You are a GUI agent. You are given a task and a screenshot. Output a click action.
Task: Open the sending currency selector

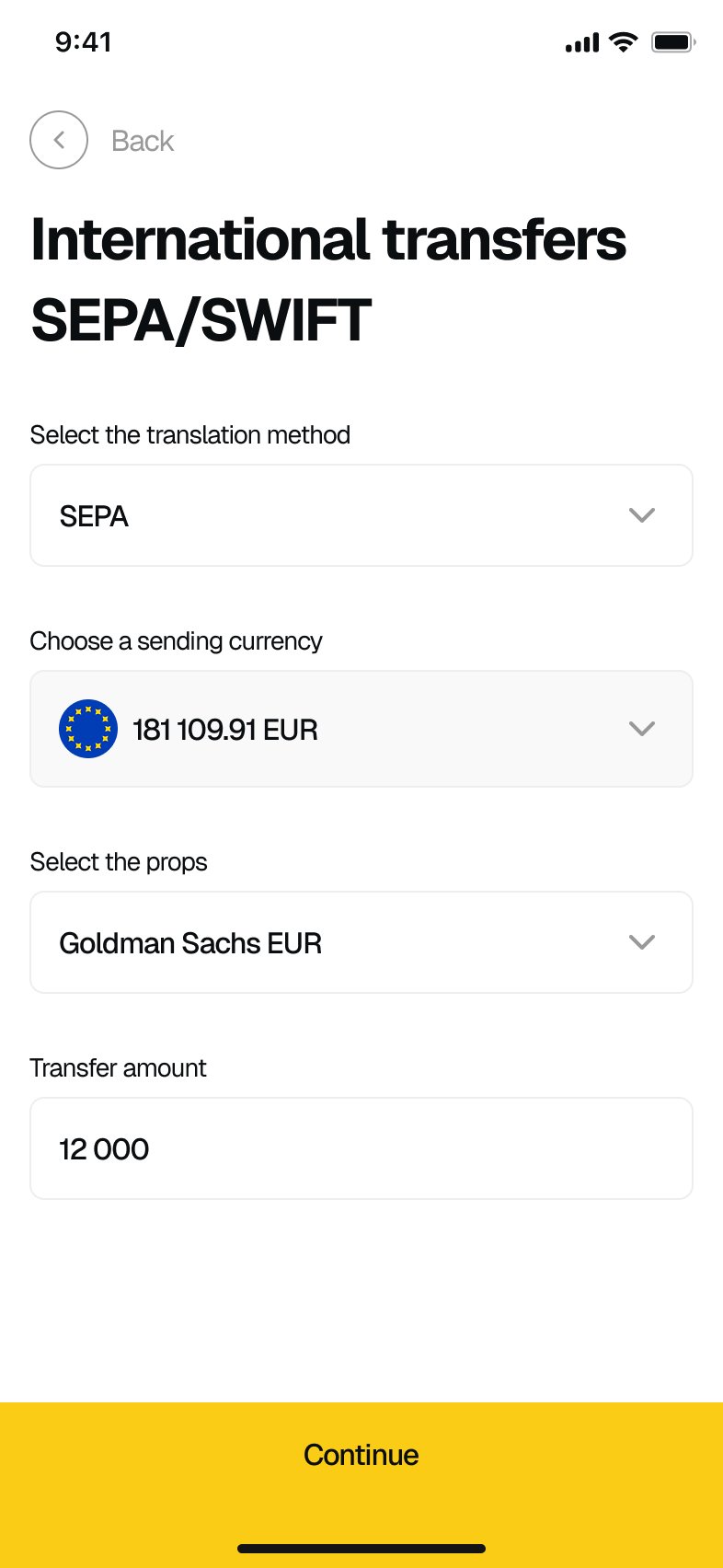(361, 728)
